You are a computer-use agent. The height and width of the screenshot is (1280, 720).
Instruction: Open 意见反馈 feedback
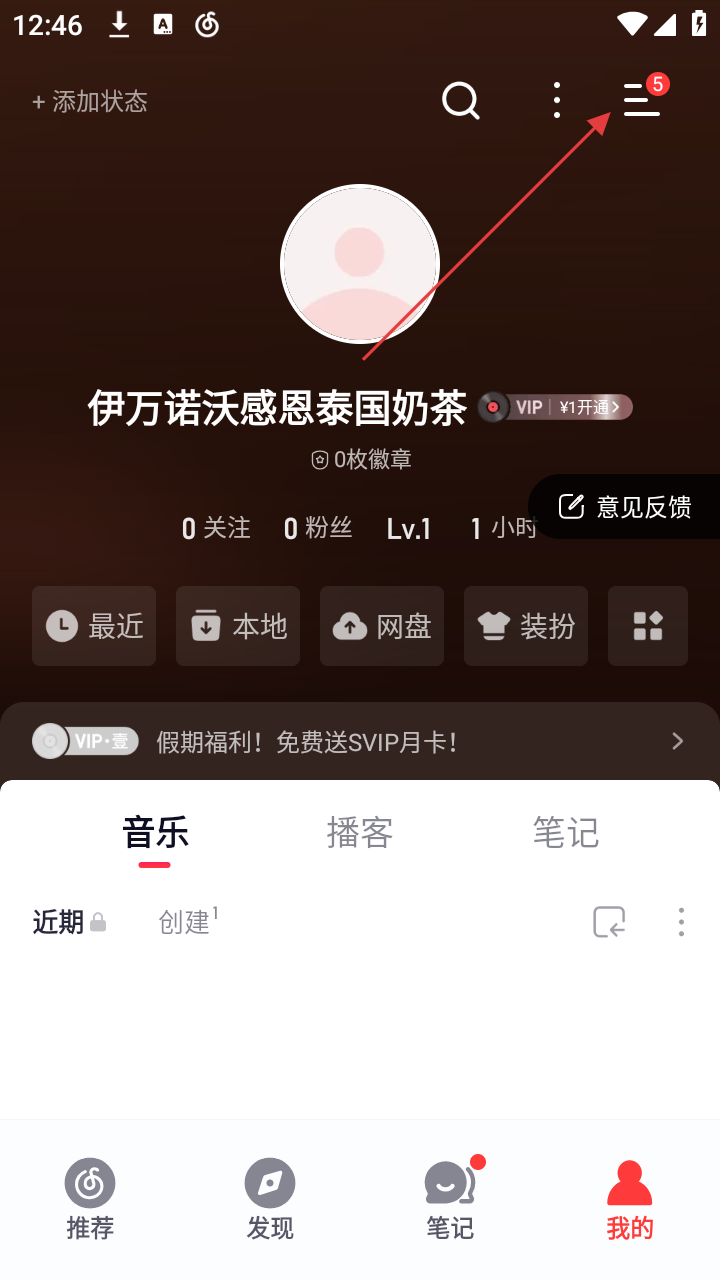[x=626, y=506]
